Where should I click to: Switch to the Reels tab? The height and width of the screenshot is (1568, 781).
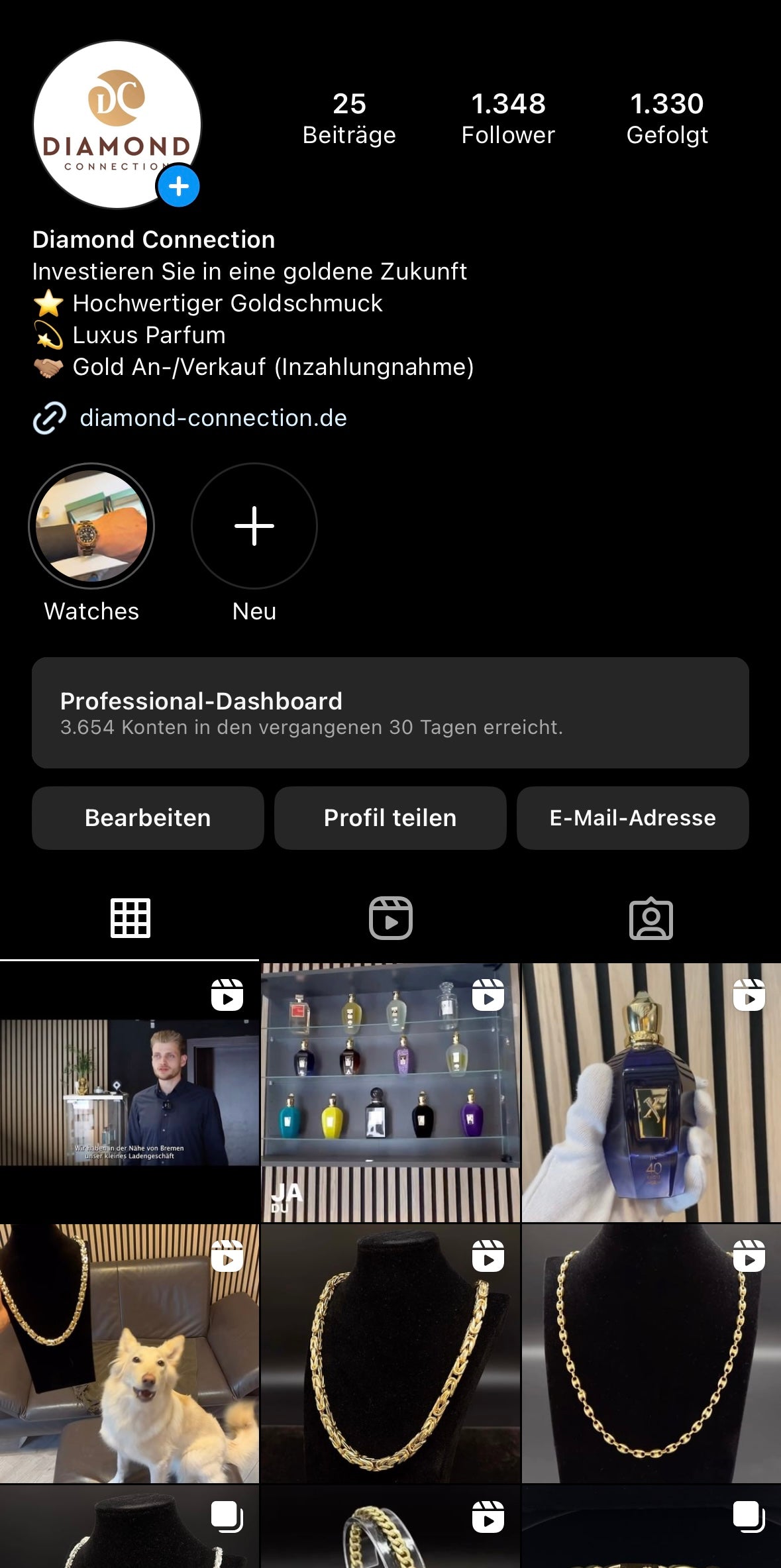[390, 918]
